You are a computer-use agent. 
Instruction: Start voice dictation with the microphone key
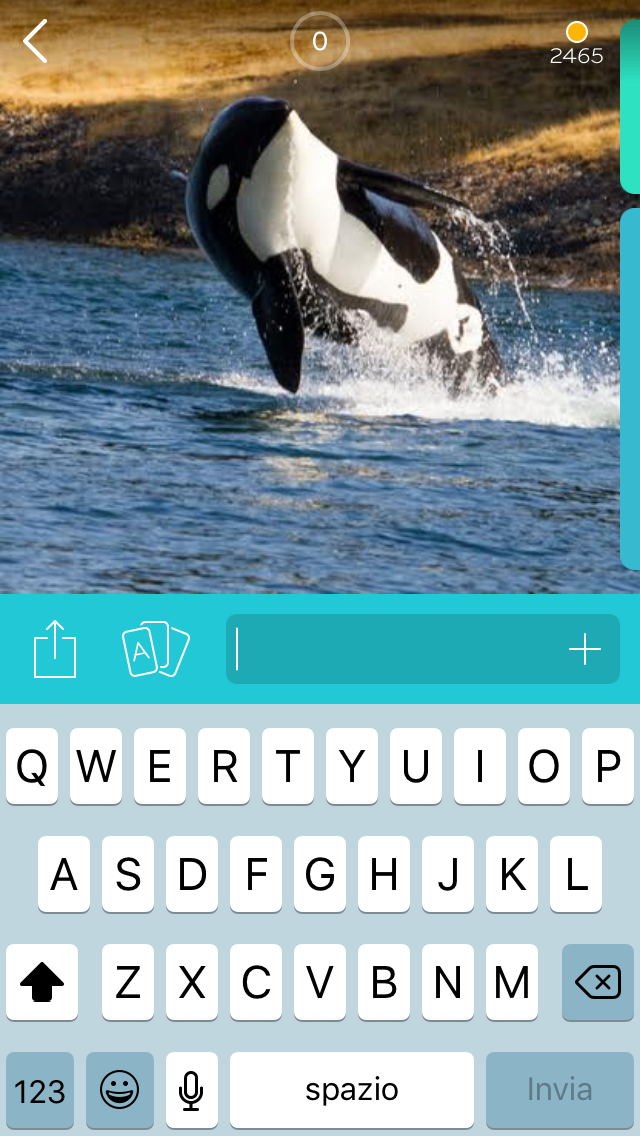pos(191,1090)
